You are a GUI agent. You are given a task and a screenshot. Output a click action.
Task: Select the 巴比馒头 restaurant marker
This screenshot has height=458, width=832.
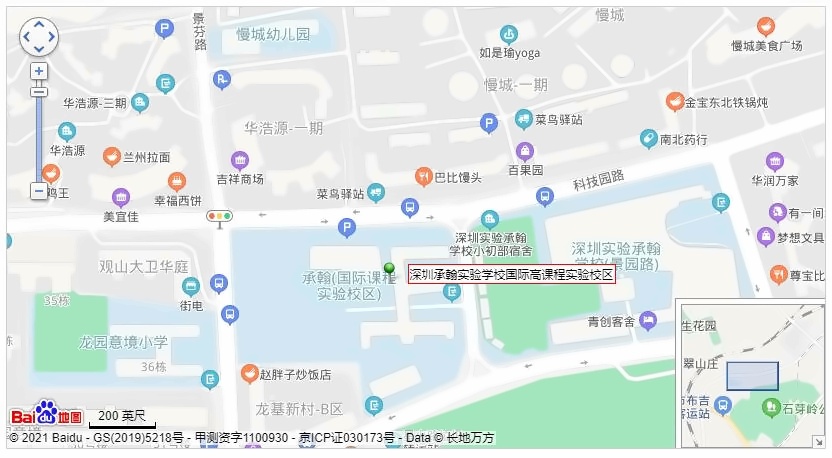coord(423,177)
